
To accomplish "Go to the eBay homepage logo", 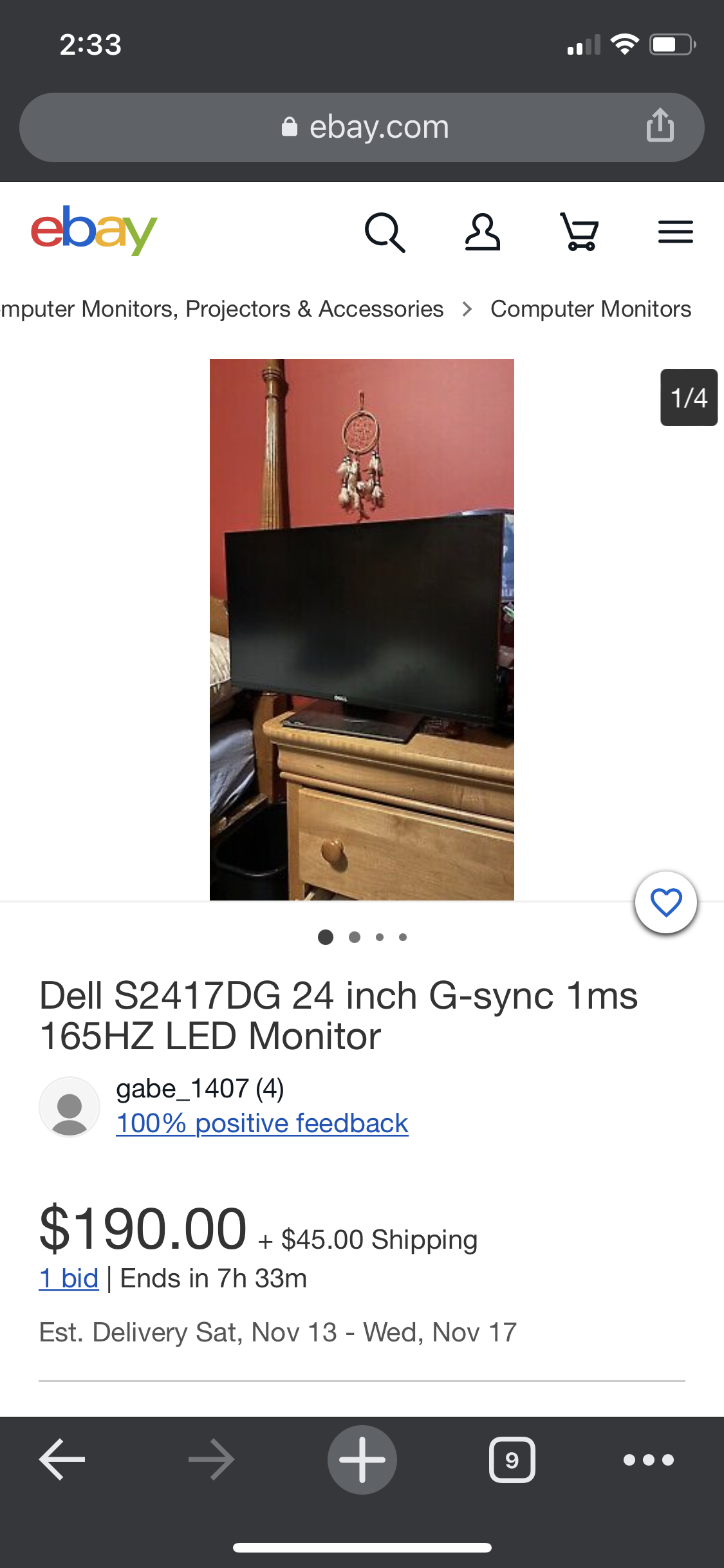I will [94, 230].
